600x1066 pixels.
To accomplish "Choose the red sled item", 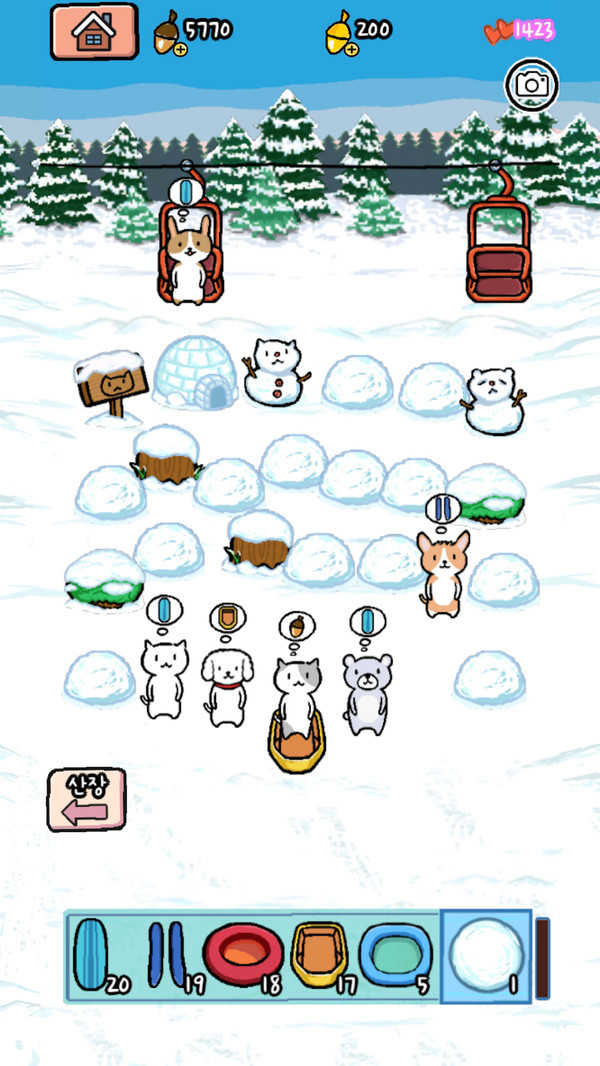I will pyautogui.click(x=243, y=955).
